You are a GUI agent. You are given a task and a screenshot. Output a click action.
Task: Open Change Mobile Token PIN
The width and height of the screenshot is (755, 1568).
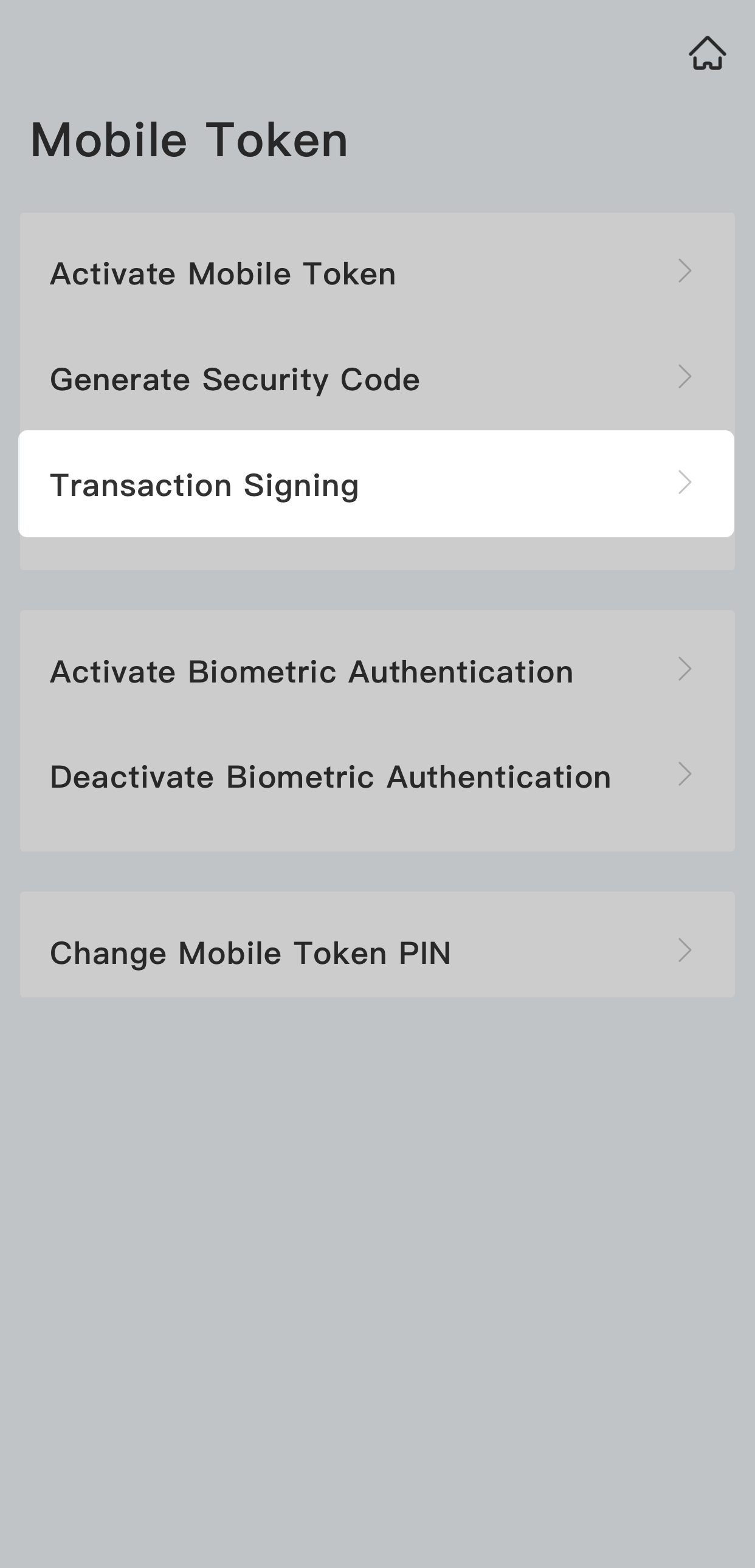[376, 952]
